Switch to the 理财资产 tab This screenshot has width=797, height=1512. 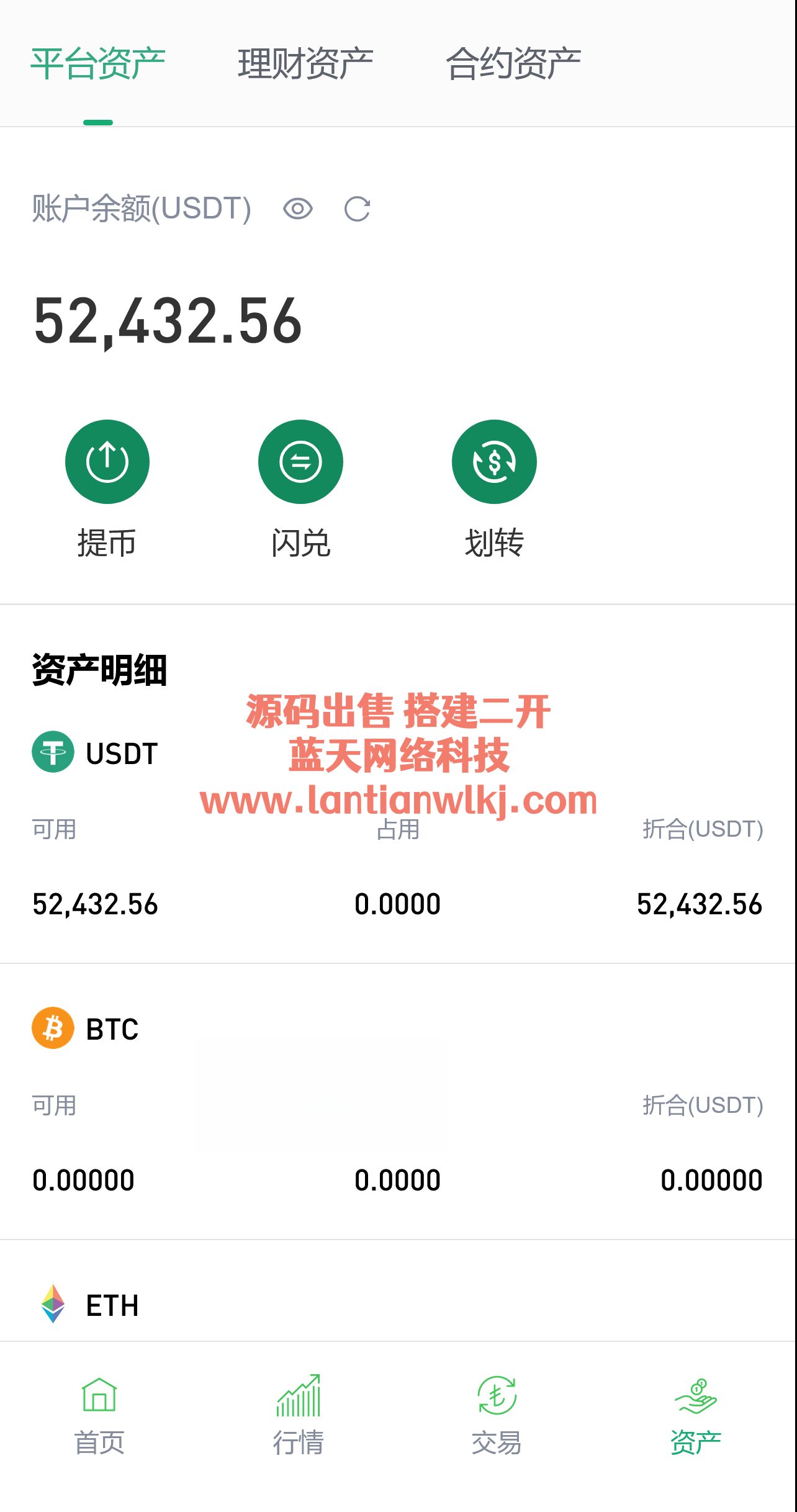(305, 64)
